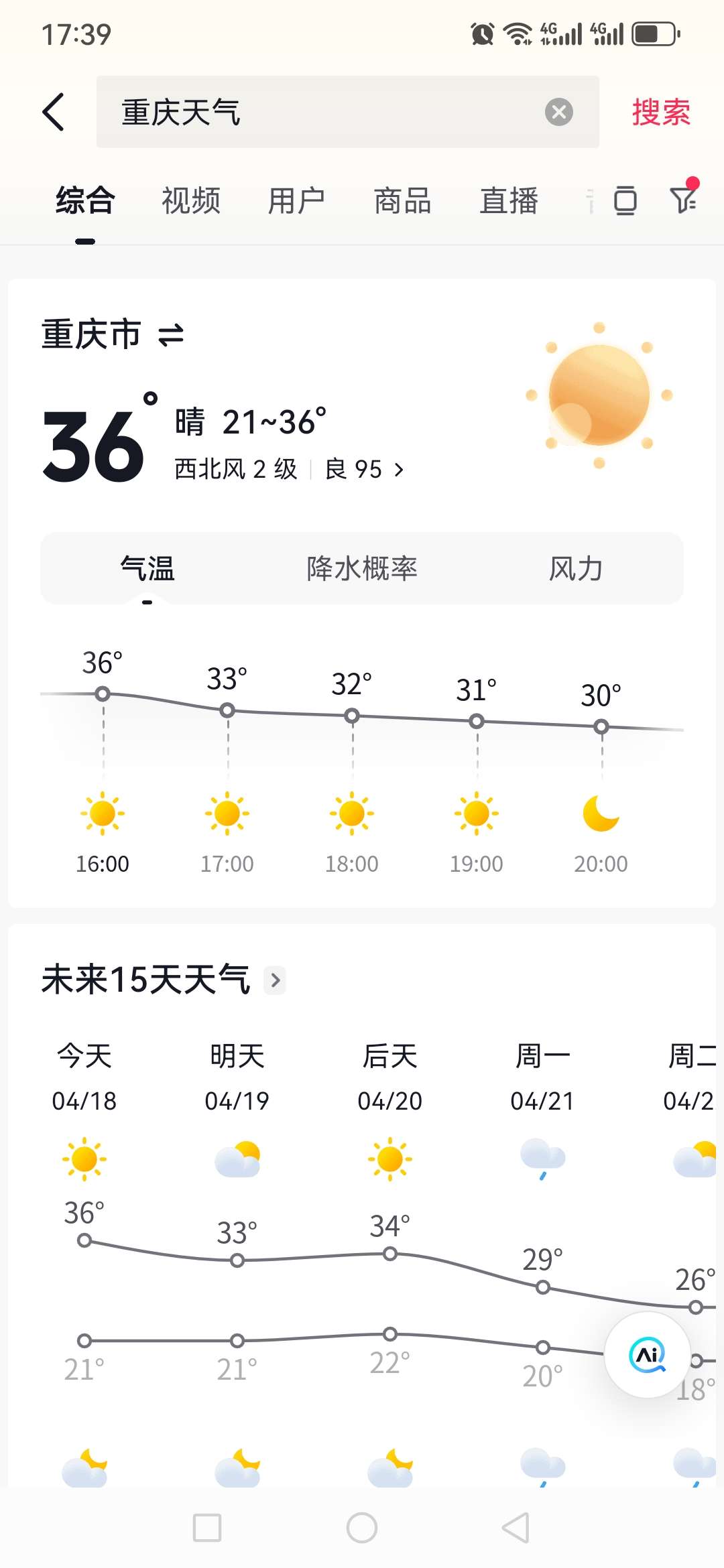Tap the system home button
The height and width of the screenshot is (1568, 724).
362,1528
